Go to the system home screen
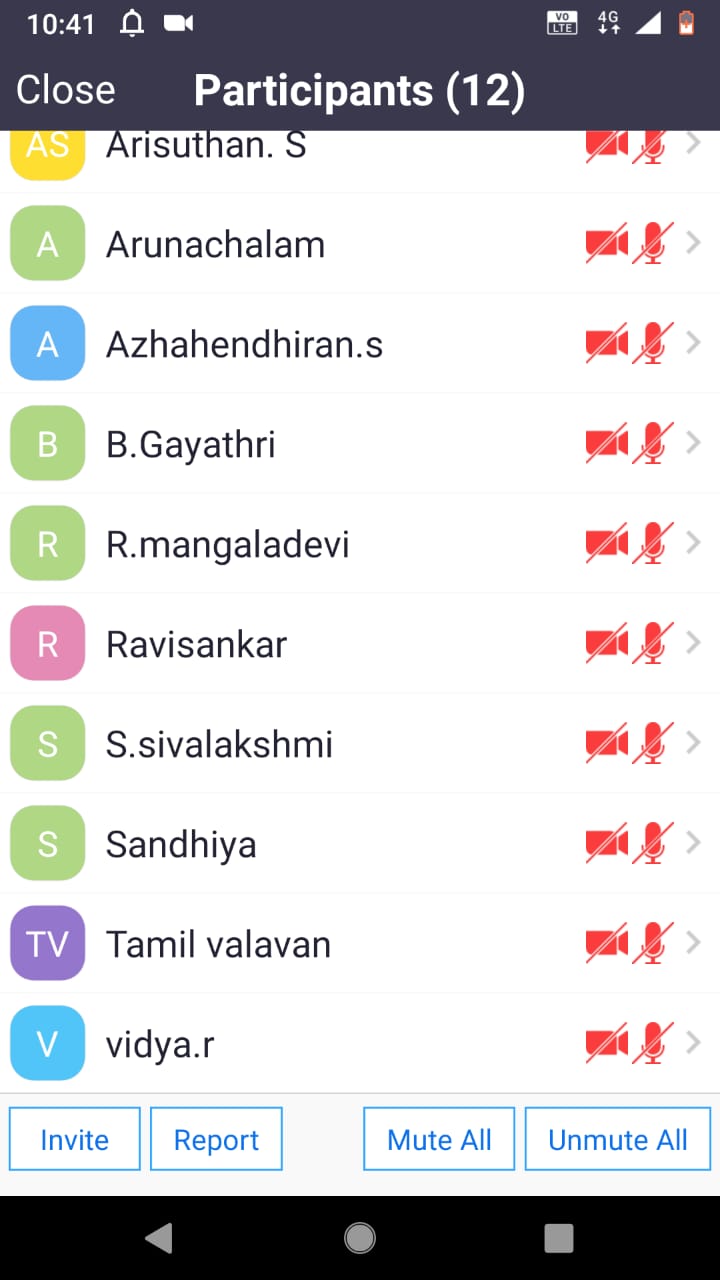The width and height of the screenshot is (720, 1280). [360, 1238]
